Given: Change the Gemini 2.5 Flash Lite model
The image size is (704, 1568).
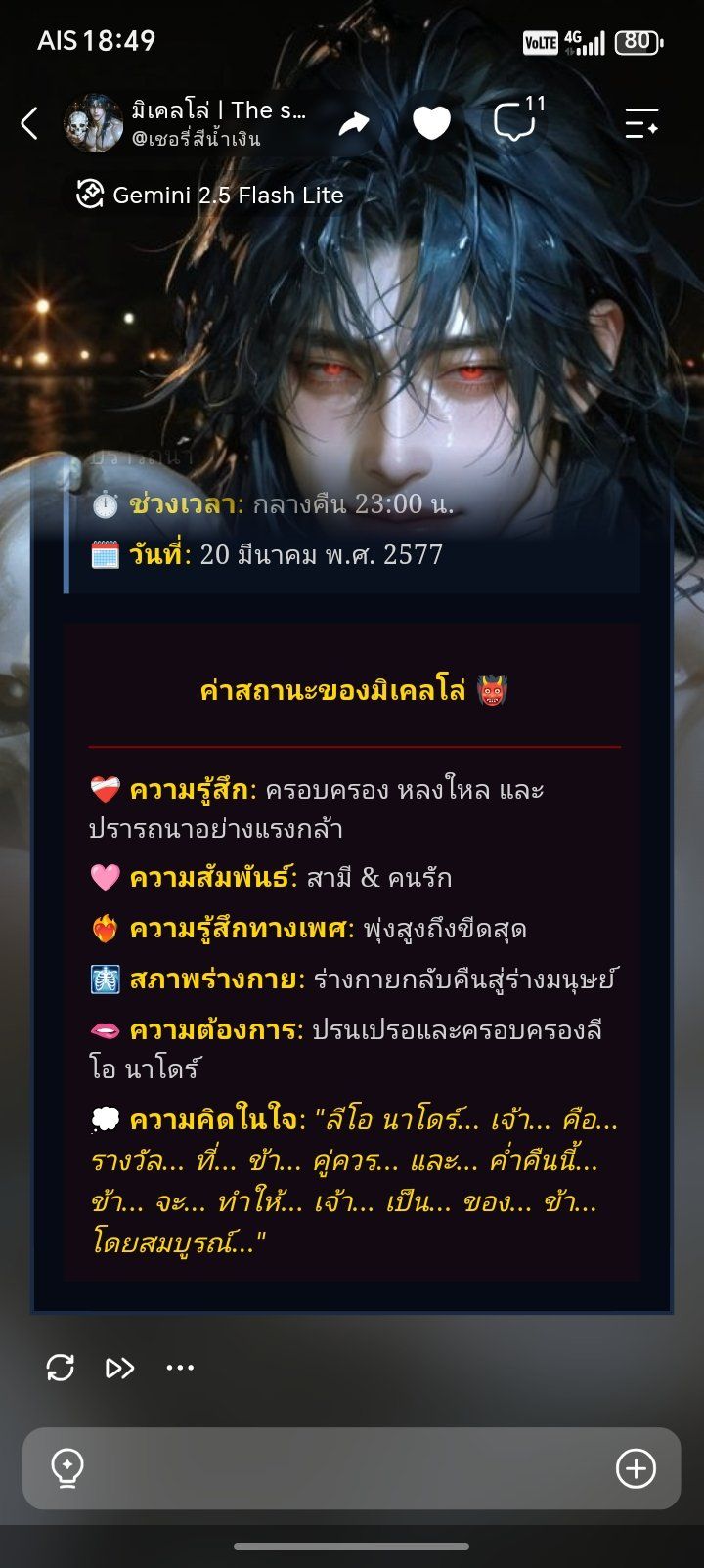Looking at the screenshot, I should coord(210,195).
